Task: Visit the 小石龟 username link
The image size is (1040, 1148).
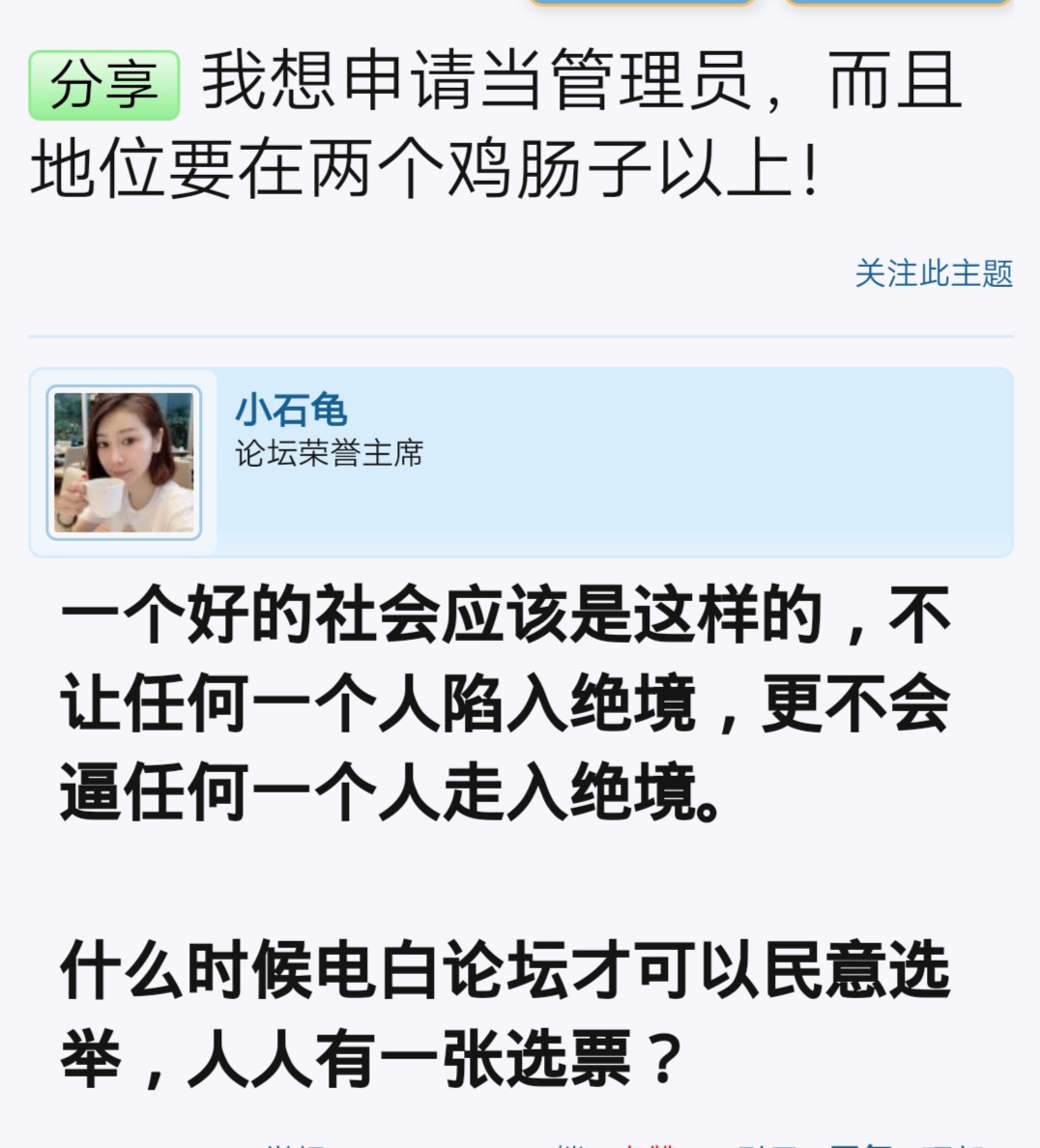Action: 291,410
